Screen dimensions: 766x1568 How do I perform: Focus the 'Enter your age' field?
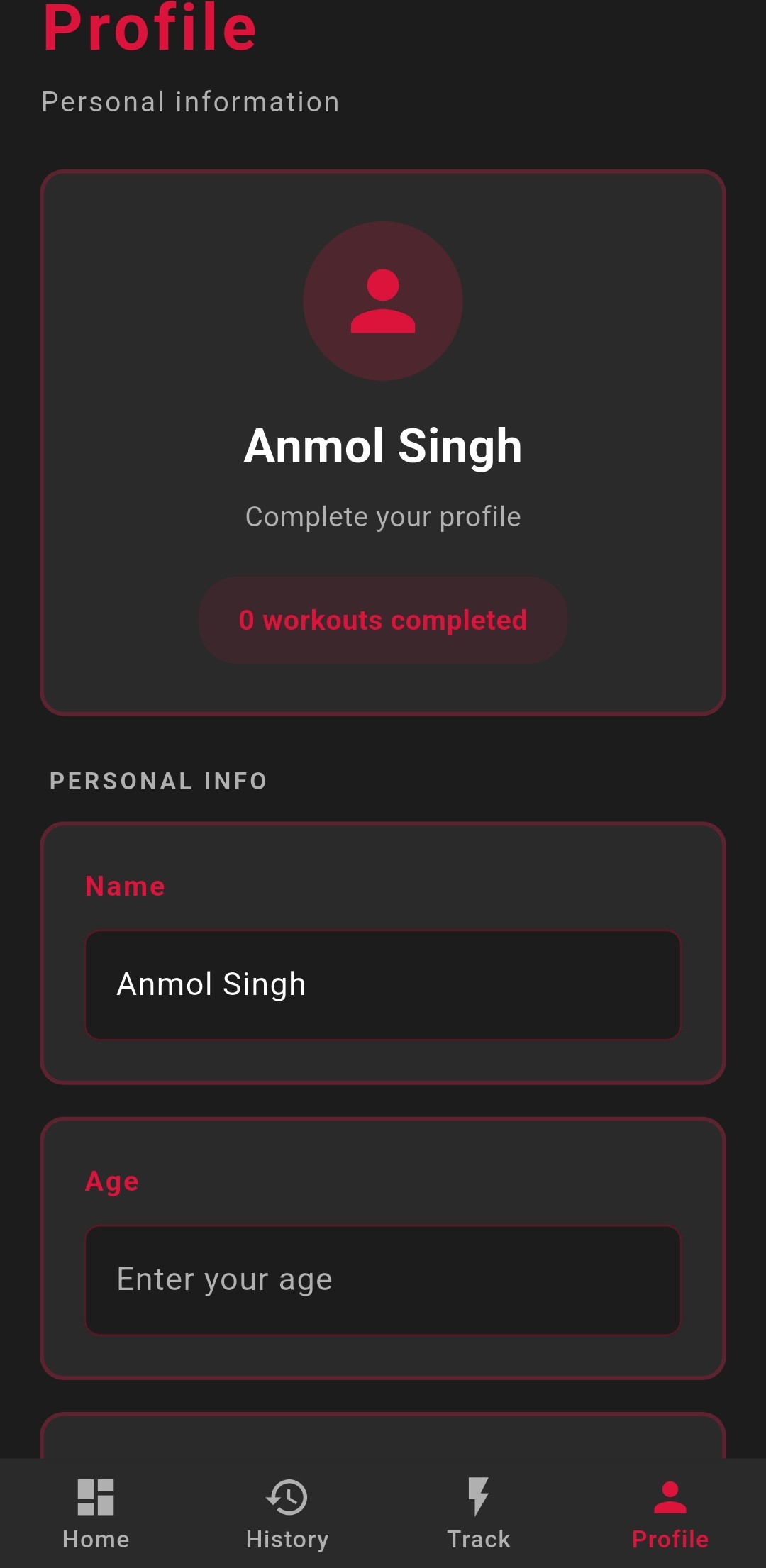(382, 1279)
